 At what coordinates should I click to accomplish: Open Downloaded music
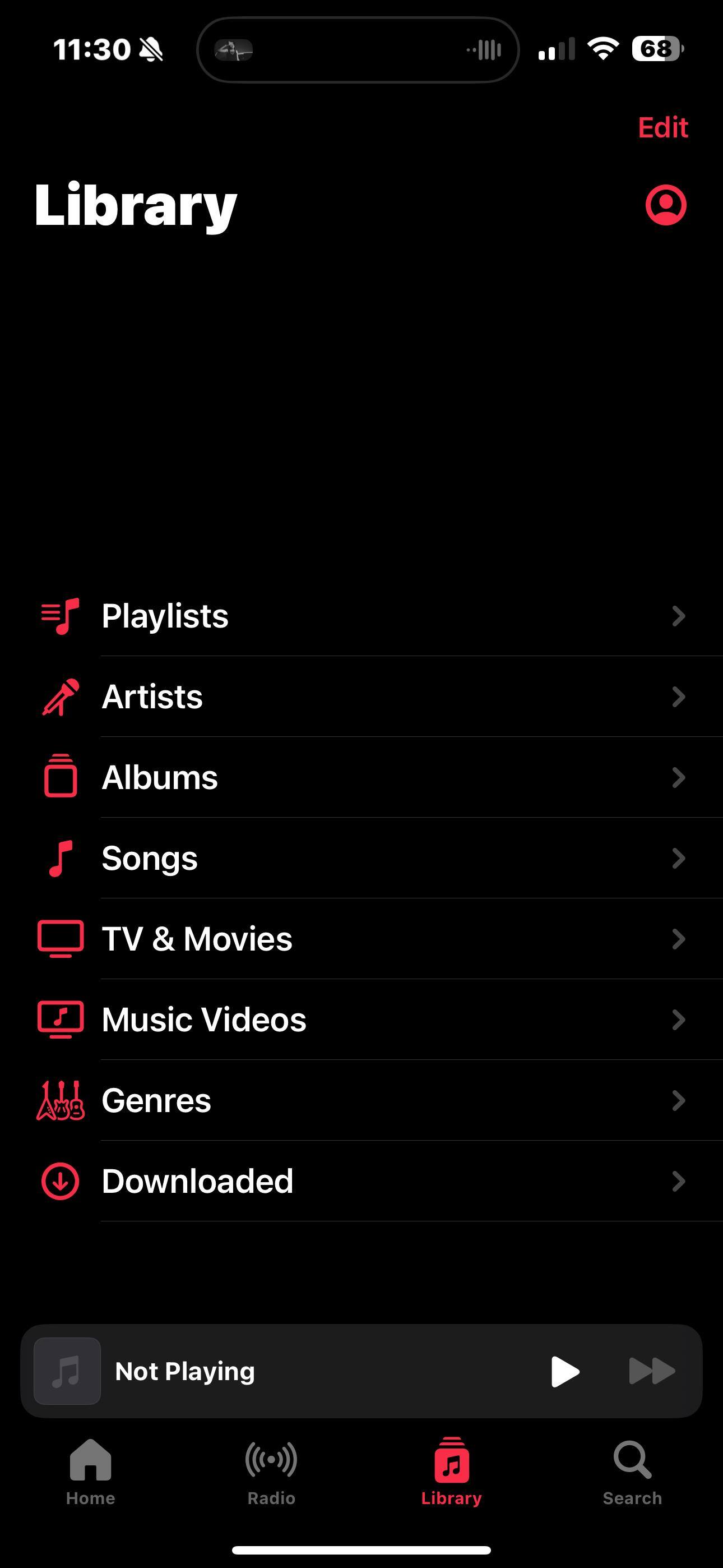(x=361, y=1181)
